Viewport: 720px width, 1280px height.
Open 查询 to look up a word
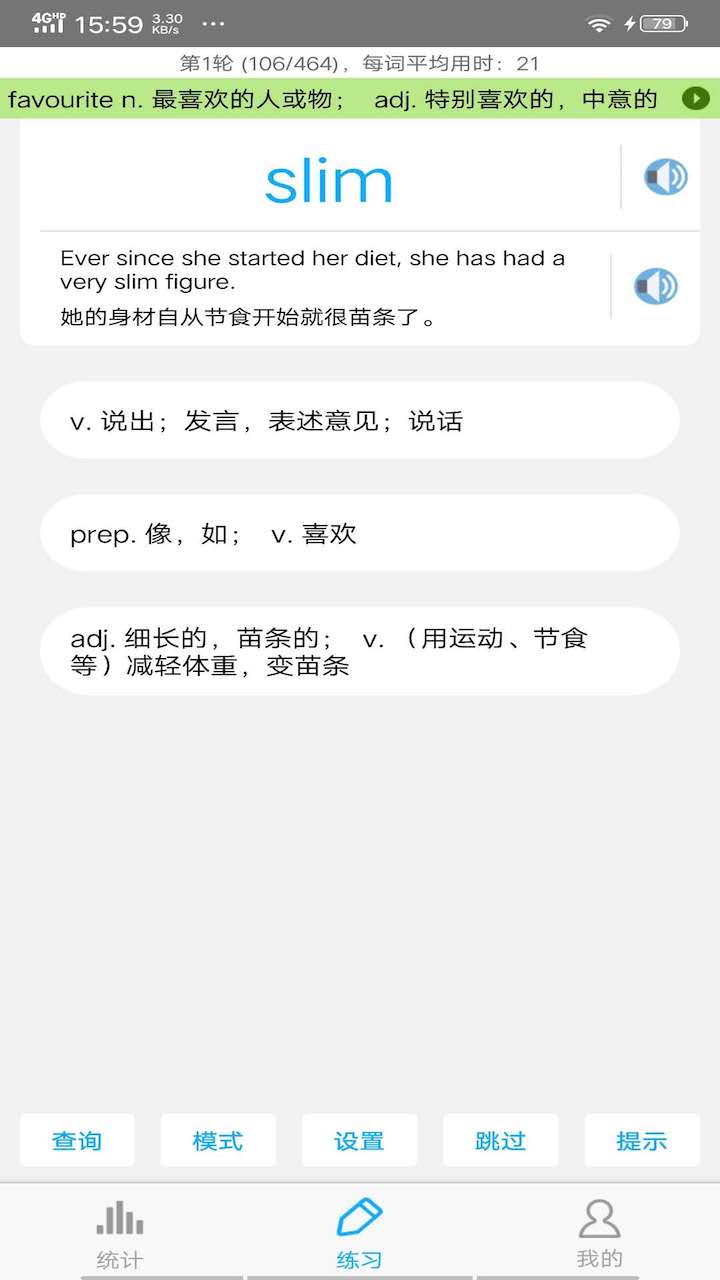coord(77,1139)
